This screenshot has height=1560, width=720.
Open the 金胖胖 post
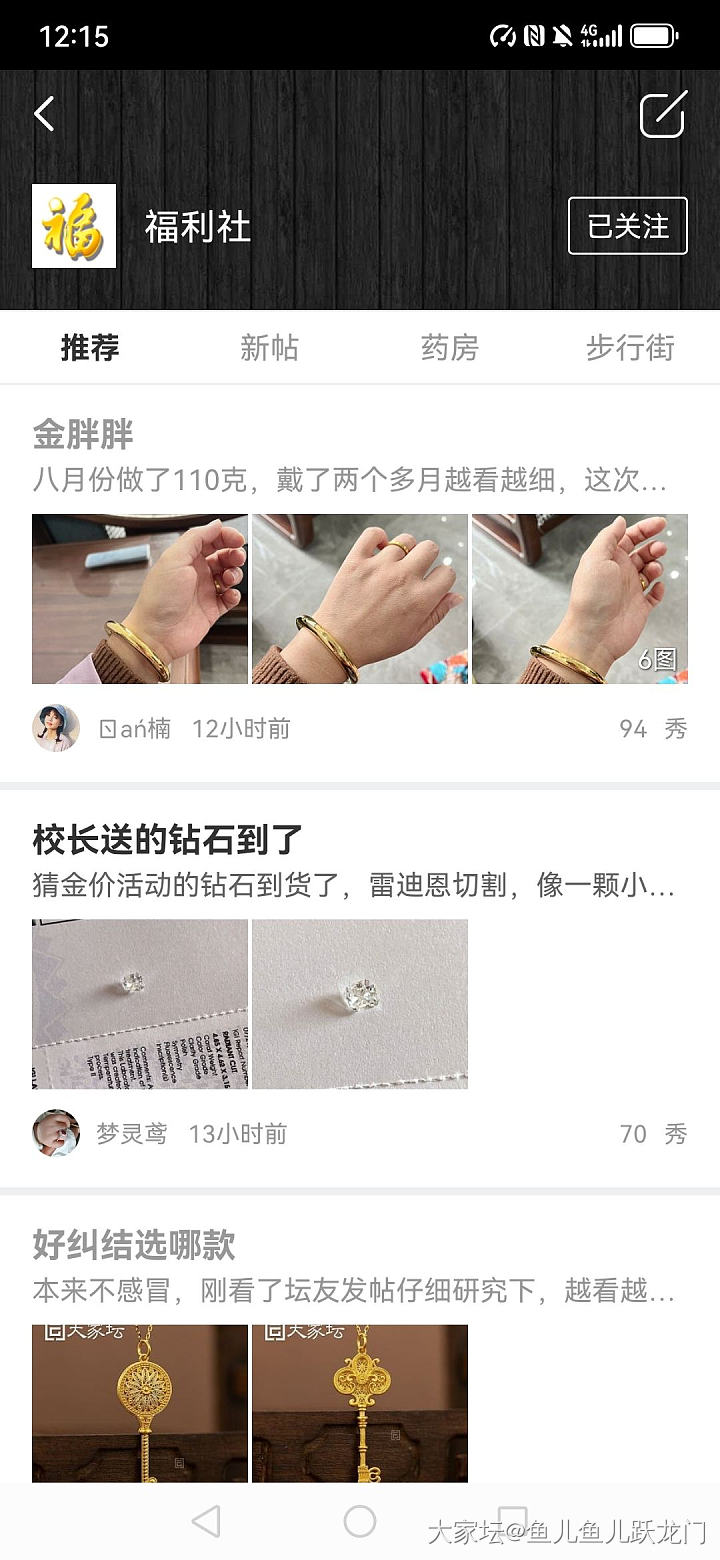(83, 435)
